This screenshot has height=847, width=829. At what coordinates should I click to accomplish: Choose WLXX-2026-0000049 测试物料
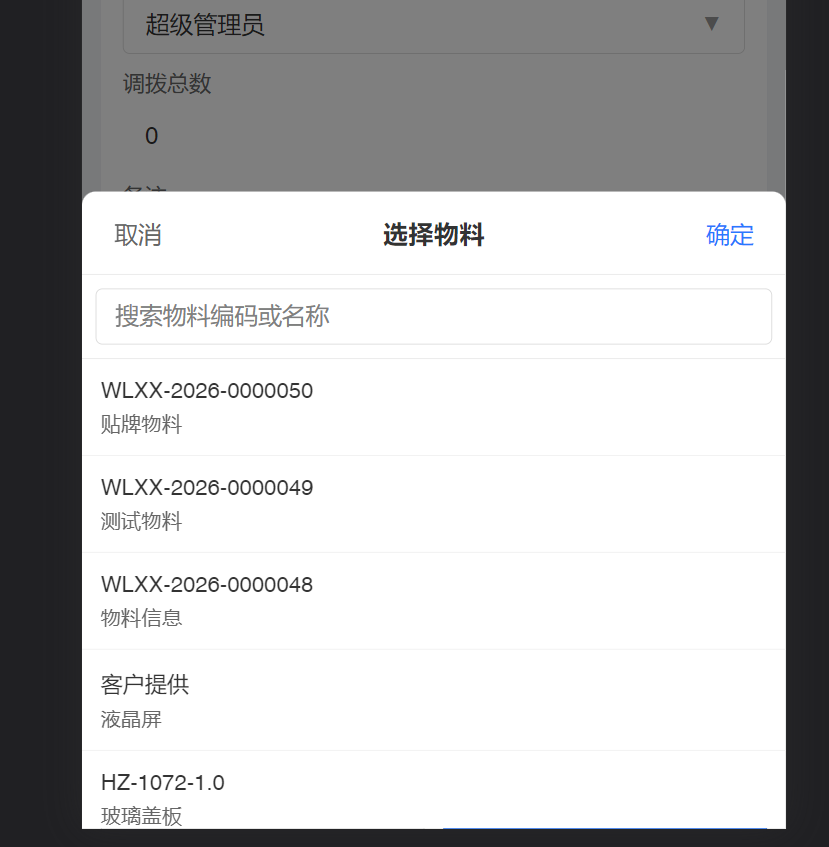(433, 504)
